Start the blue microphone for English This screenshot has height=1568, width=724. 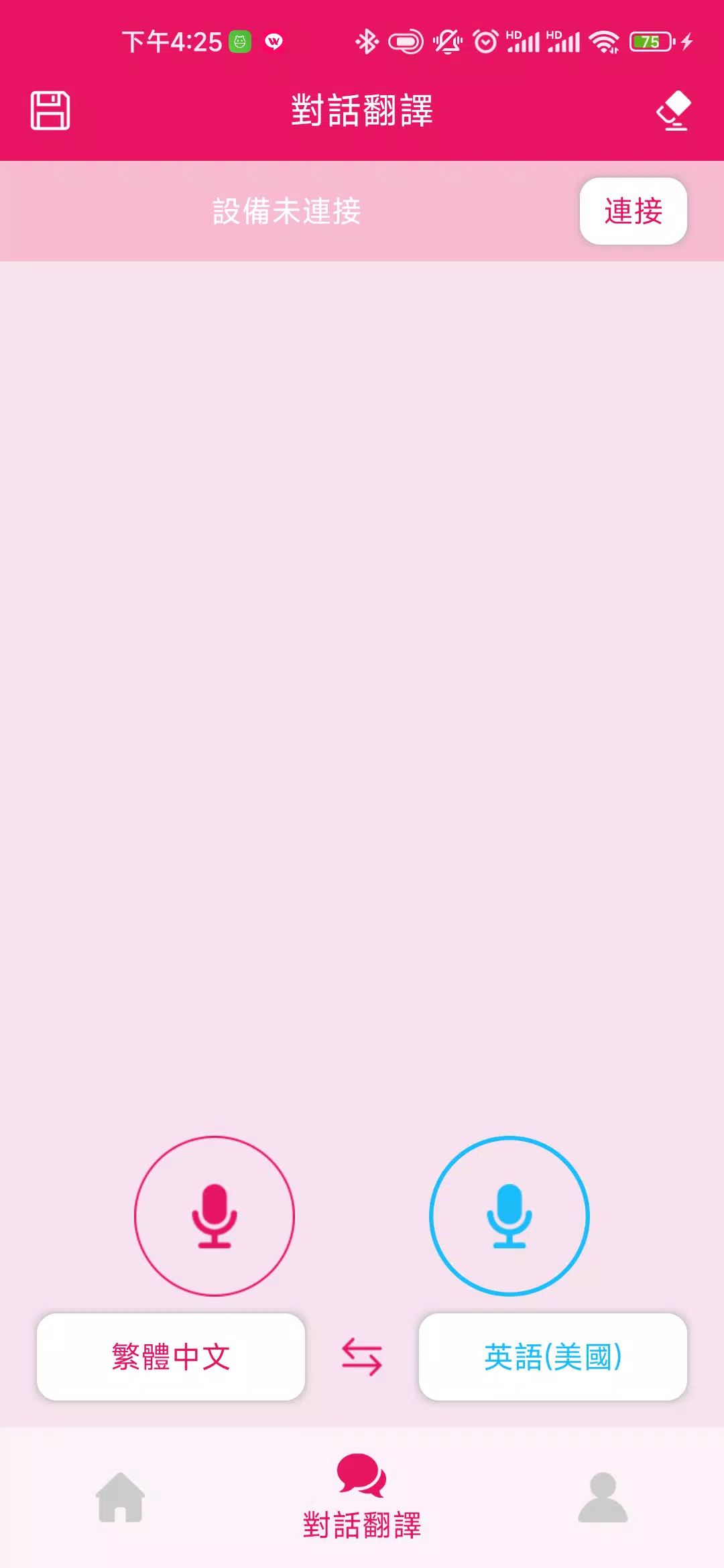(509, 1216)
